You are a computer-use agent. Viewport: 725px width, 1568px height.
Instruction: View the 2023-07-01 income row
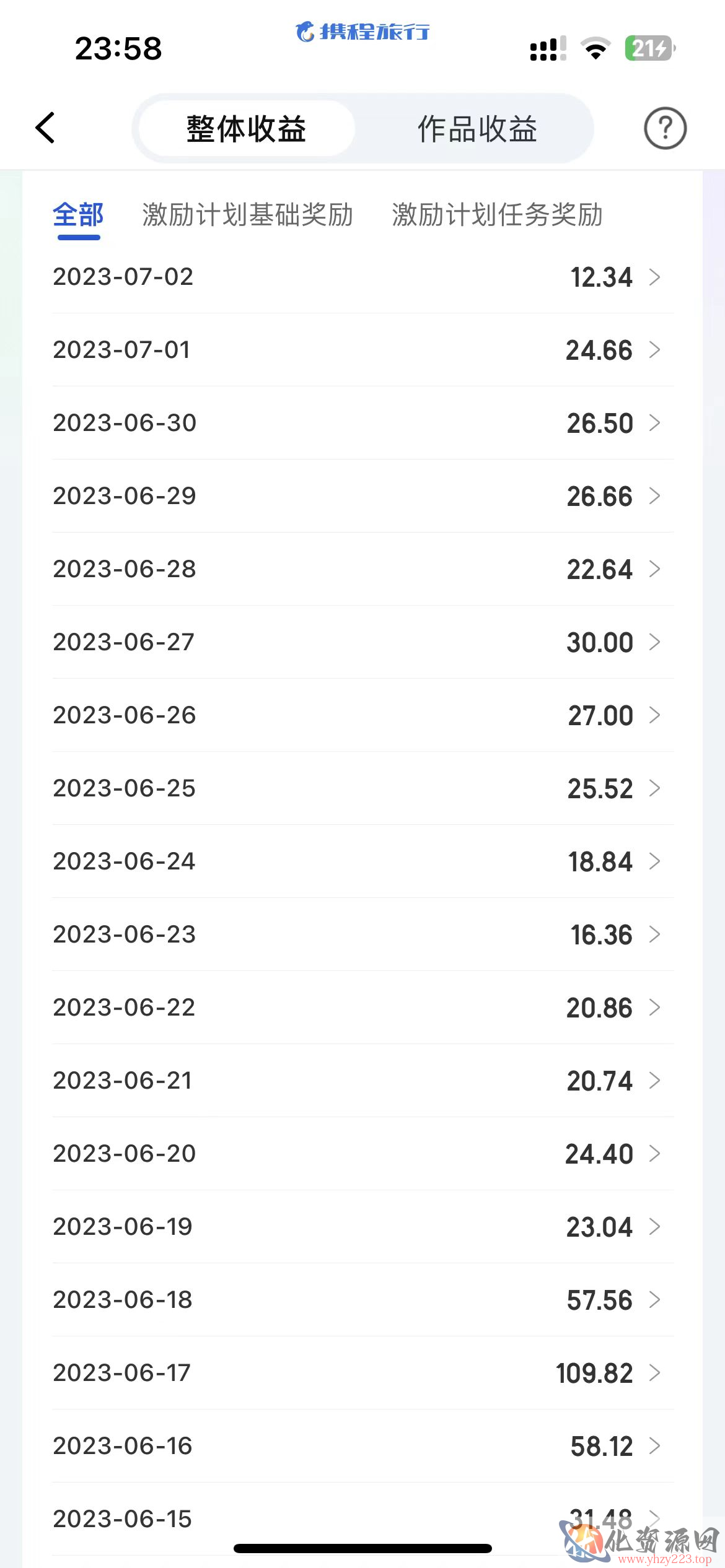(363, 350)
